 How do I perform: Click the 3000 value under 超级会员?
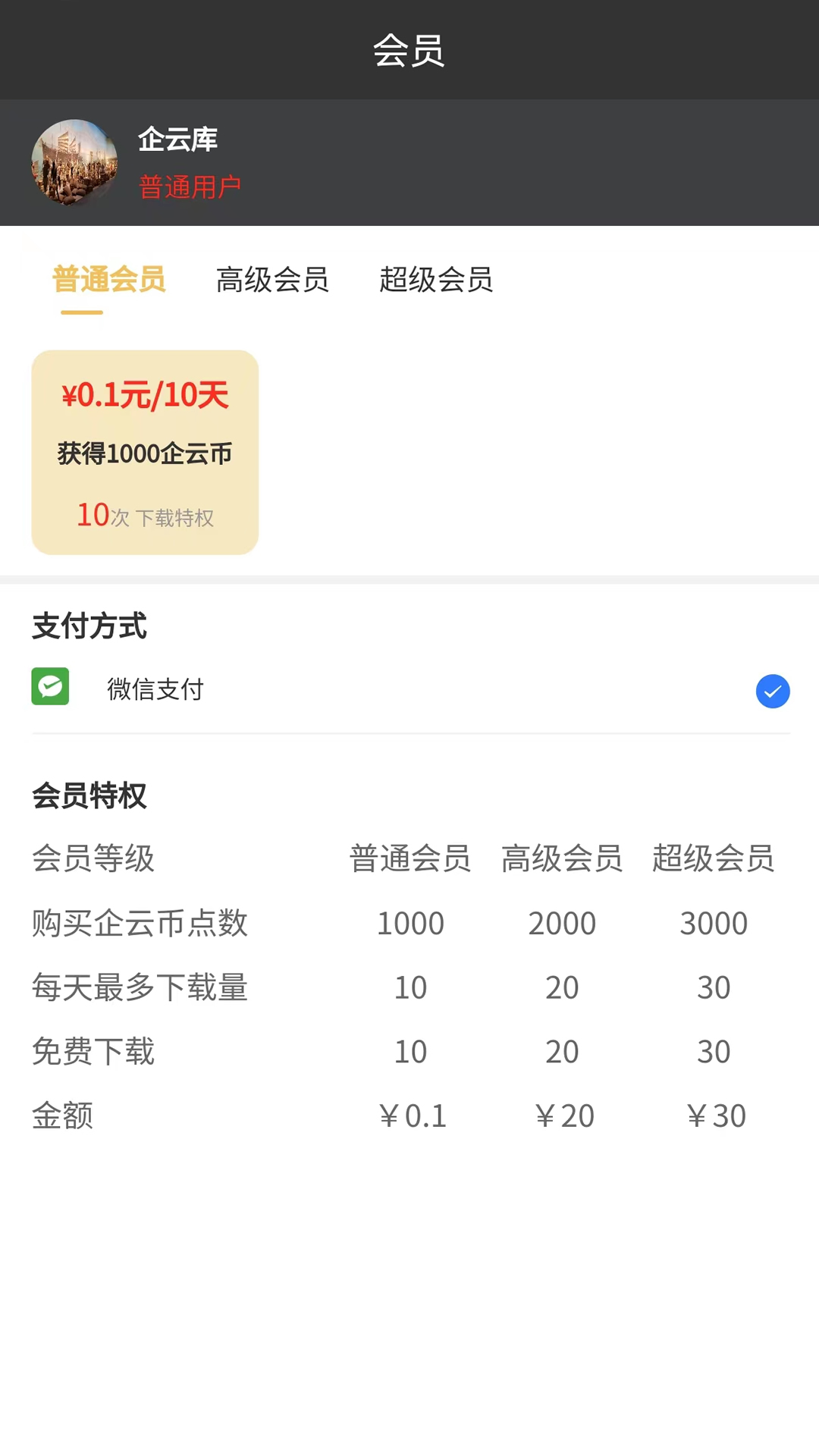714,923
